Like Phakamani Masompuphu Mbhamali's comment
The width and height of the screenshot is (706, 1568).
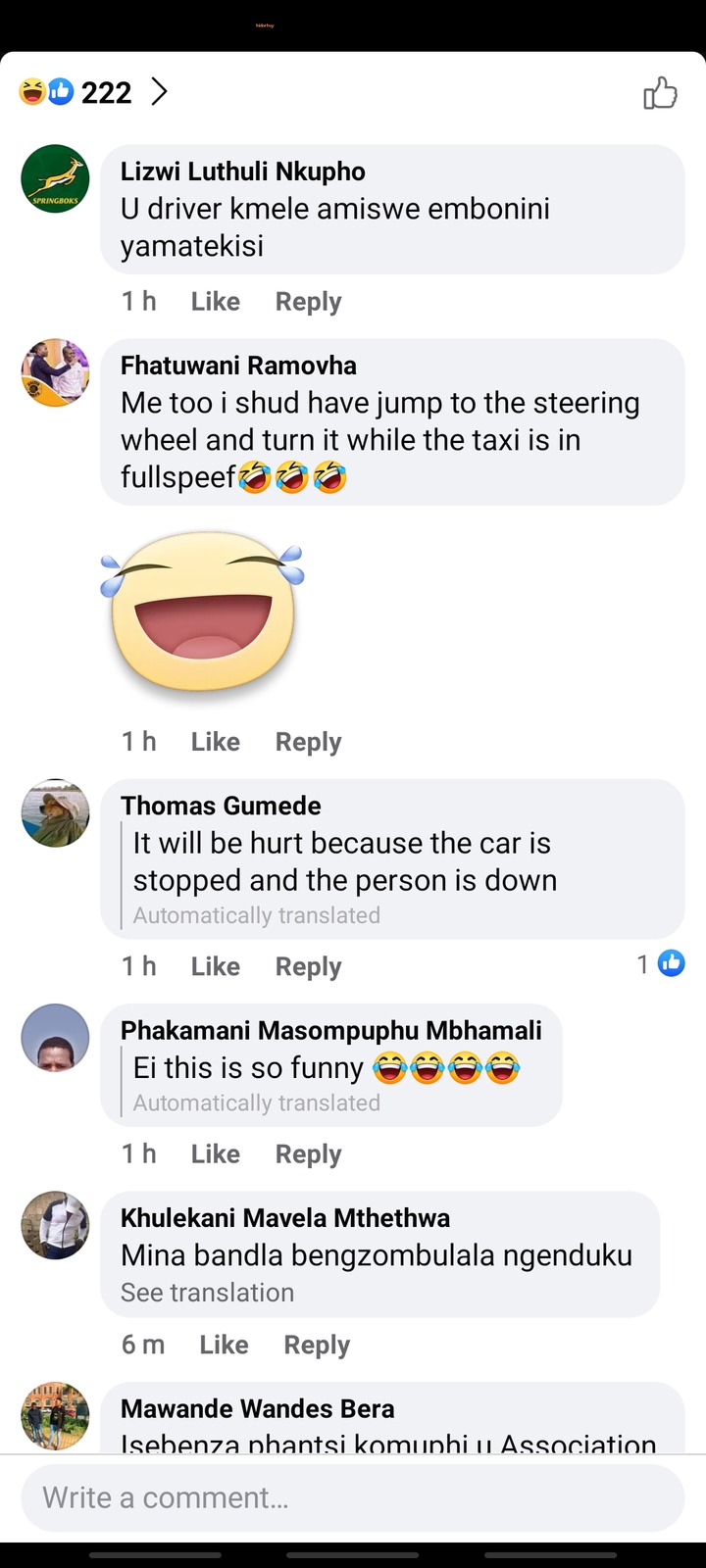tap(215, 1153)
